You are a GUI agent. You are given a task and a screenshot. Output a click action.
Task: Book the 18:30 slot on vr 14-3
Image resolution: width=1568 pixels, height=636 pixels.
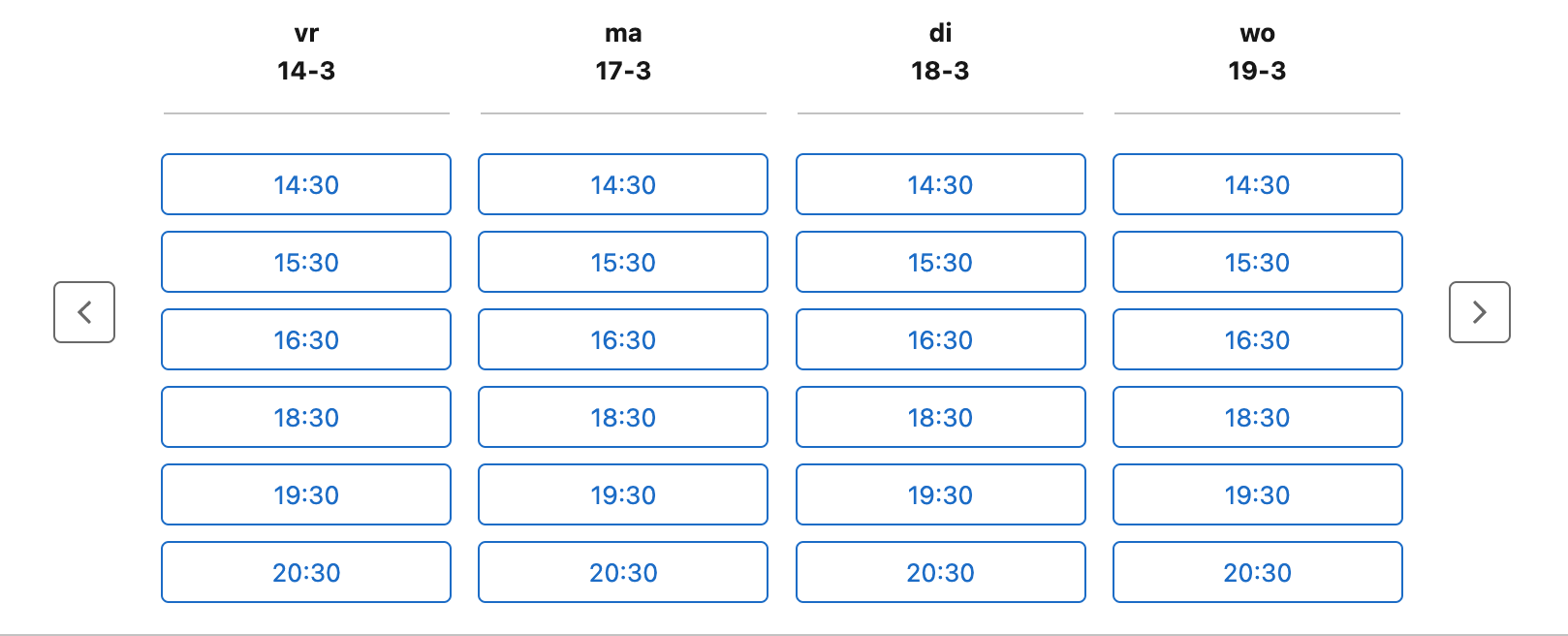pos(306,417)
